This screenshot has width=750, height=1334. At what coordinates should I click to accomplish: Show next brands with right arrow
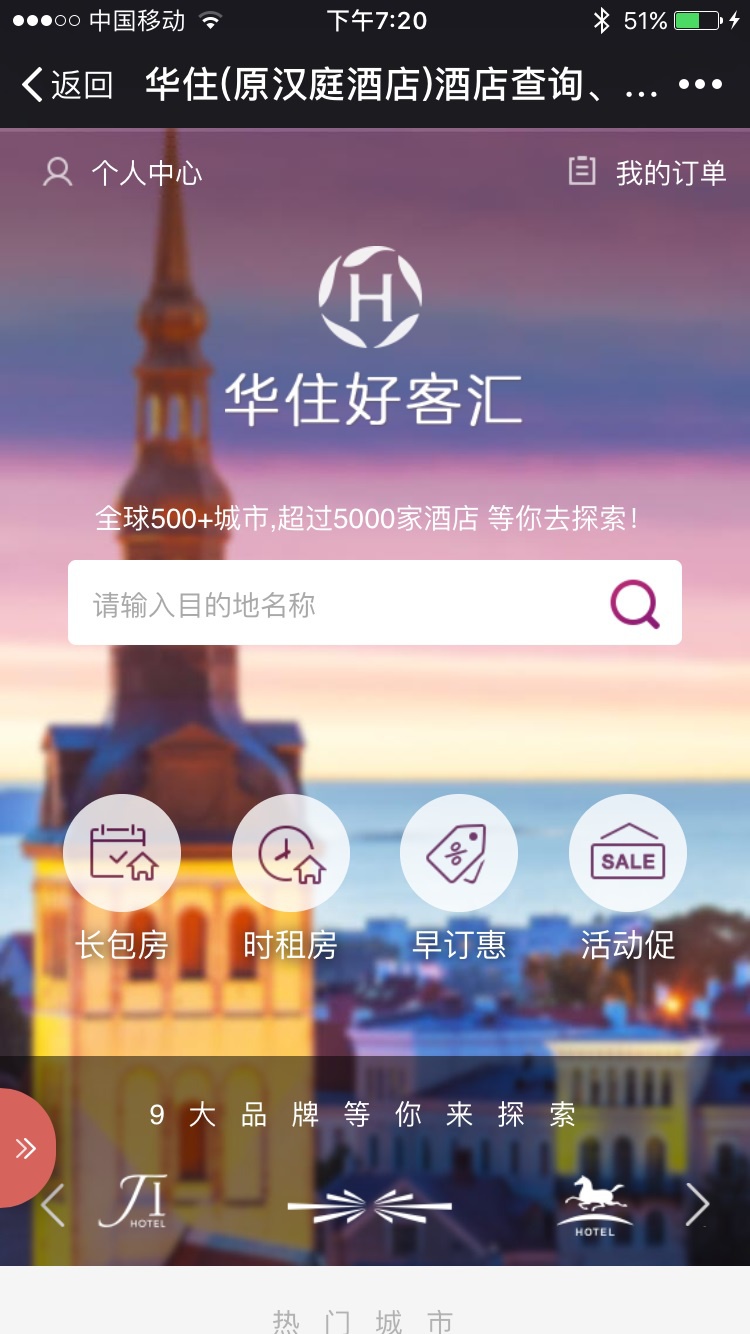(x=697, y=1205)
